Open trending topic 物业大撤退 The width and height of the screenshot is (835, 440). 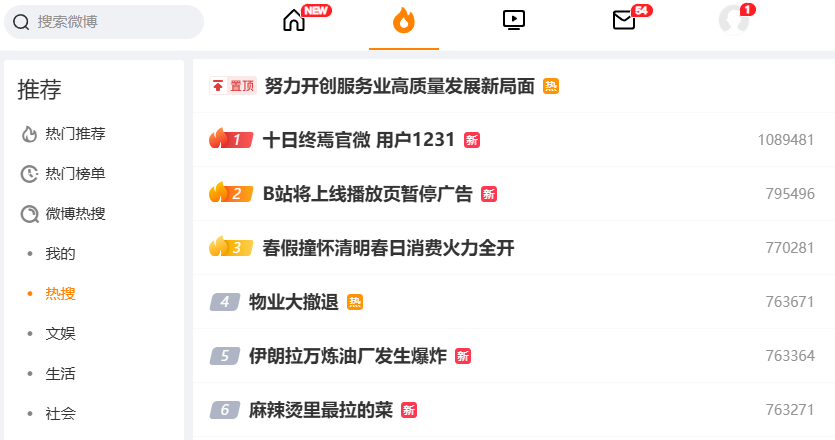293,302
